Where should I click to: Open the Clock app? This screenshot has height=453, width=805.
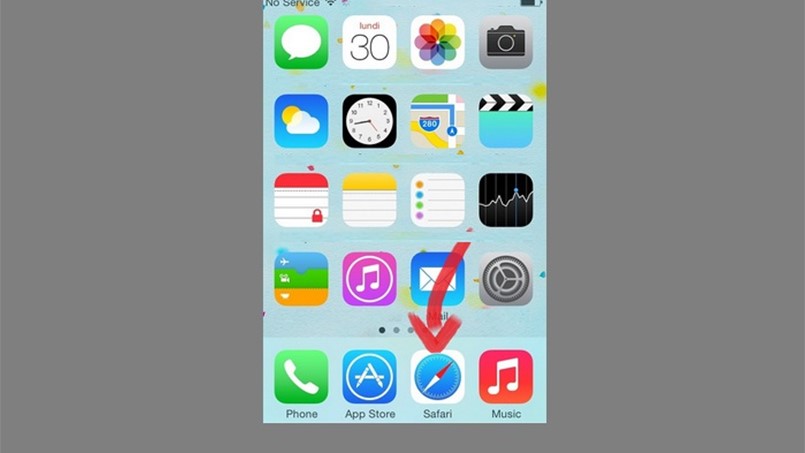pyautogui.click(x=369, y=121)
